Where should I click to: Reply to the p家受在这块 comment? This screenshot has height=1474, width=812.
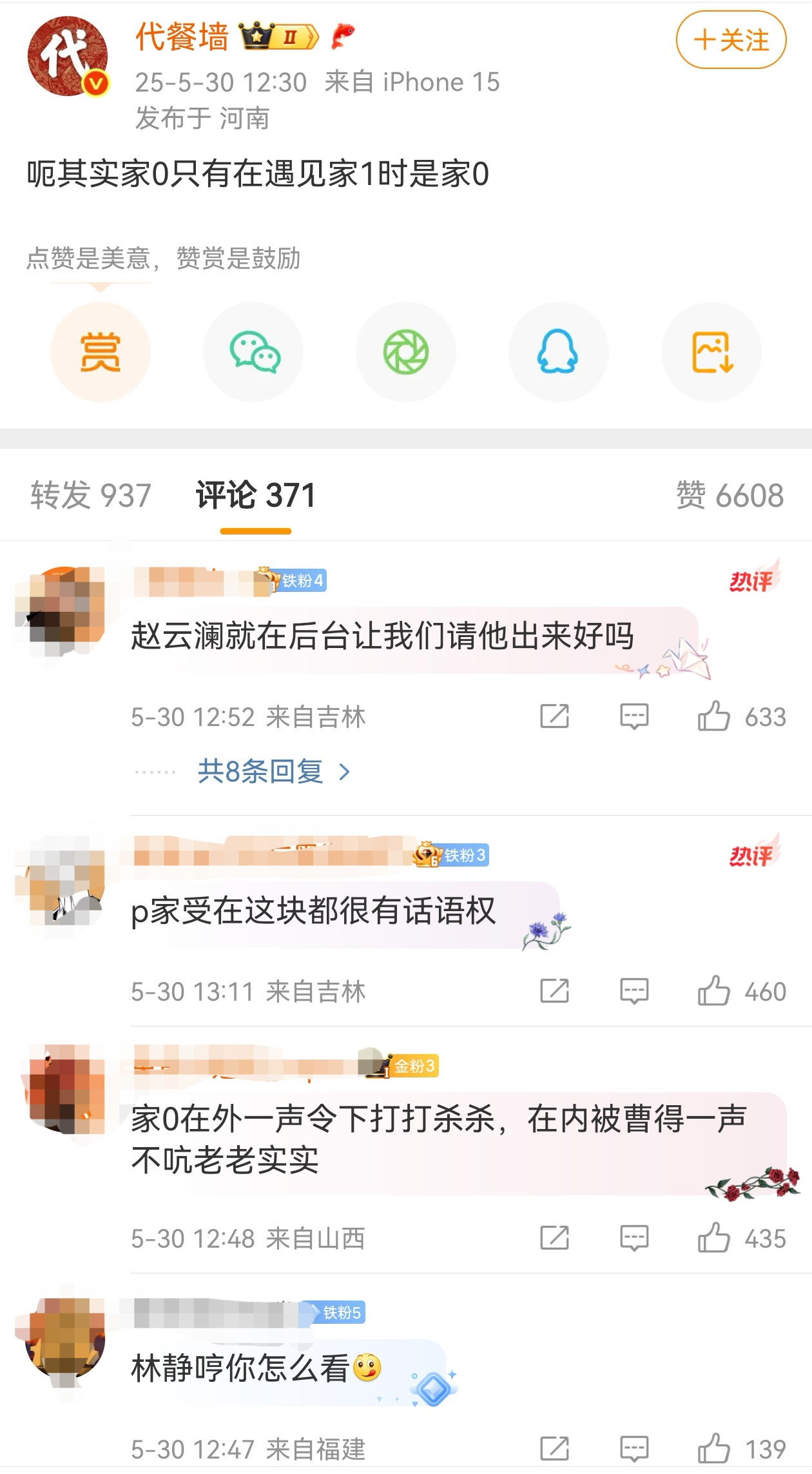(x=634, y=991)
